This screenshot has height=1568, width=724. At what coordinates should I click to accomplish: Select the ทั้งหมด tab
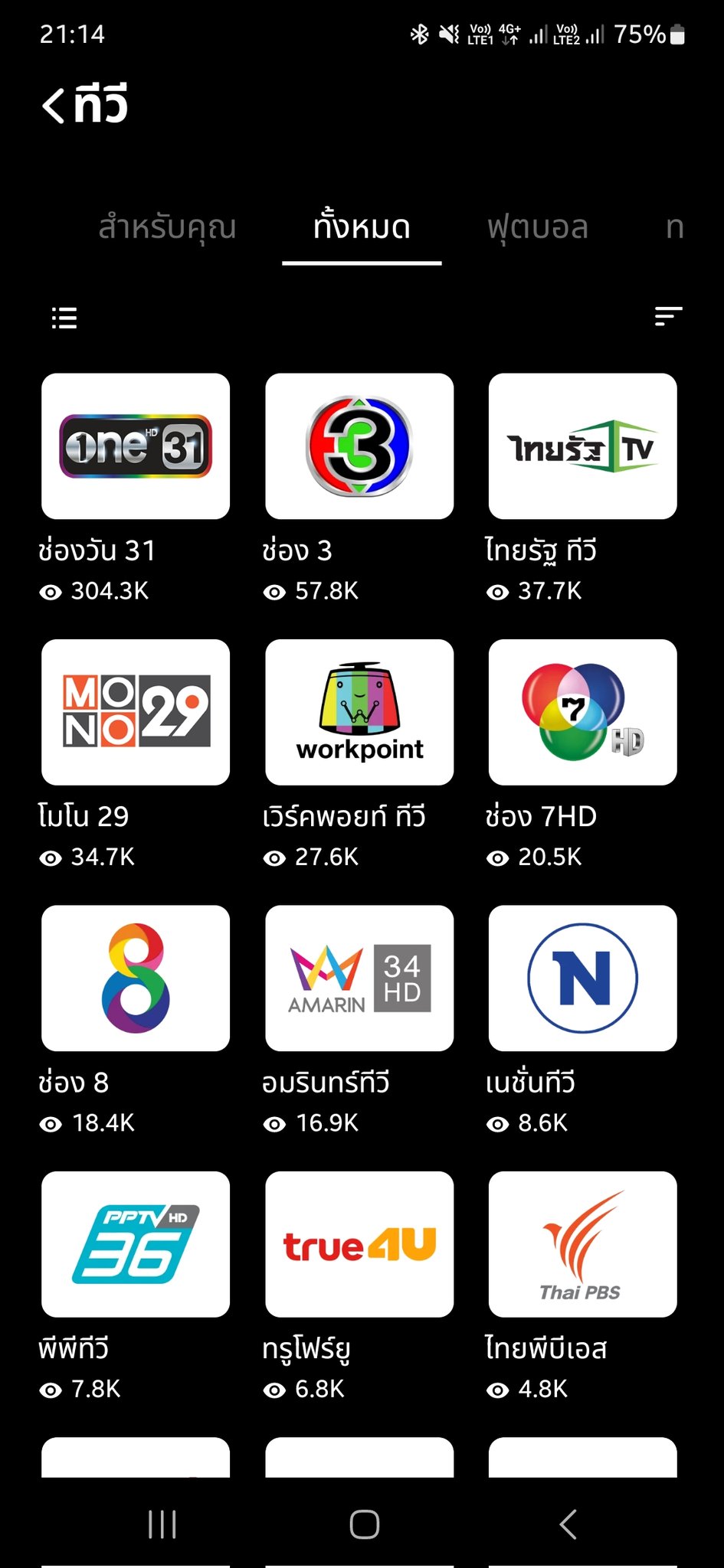coord(362,227)
